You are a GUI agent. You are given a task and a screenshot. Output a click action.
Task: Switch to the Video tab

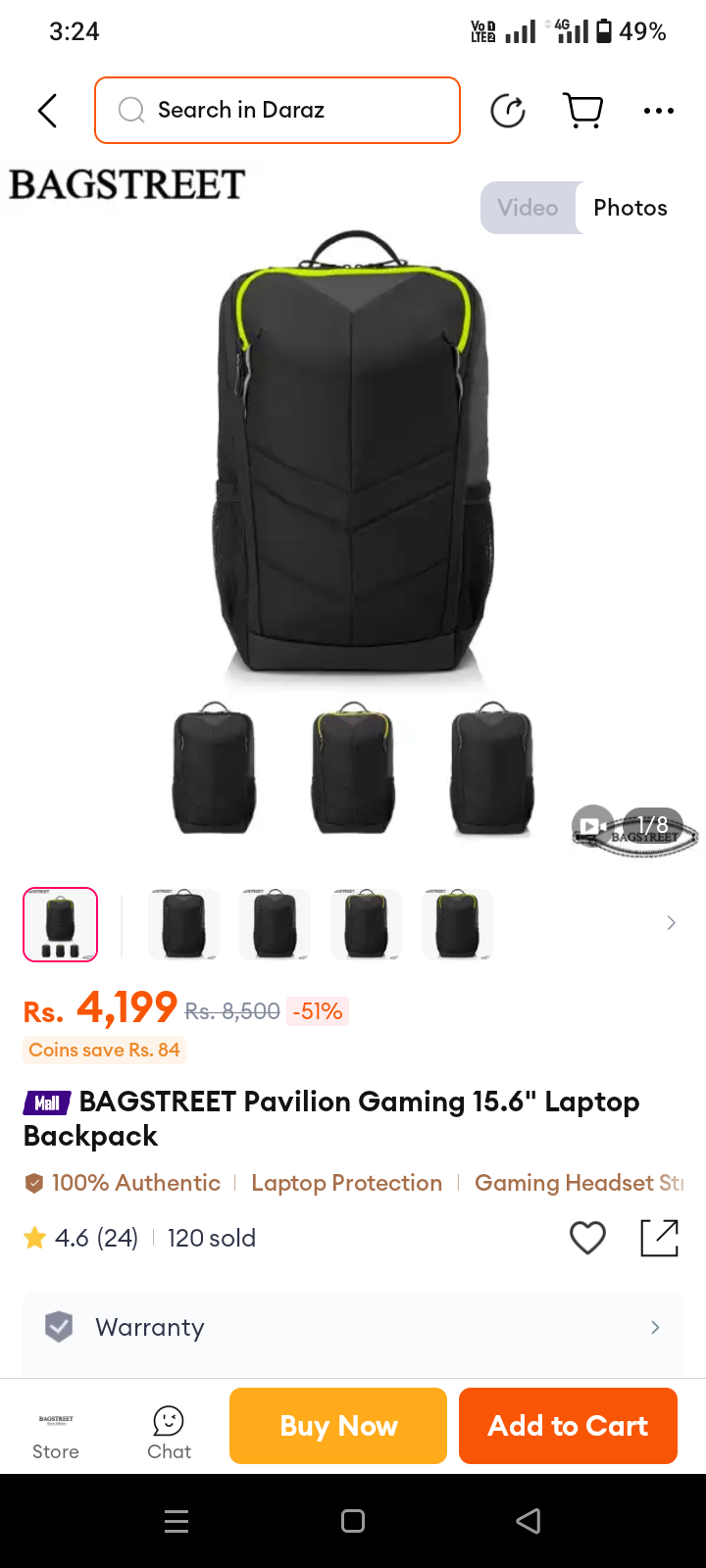coord(528,208)
